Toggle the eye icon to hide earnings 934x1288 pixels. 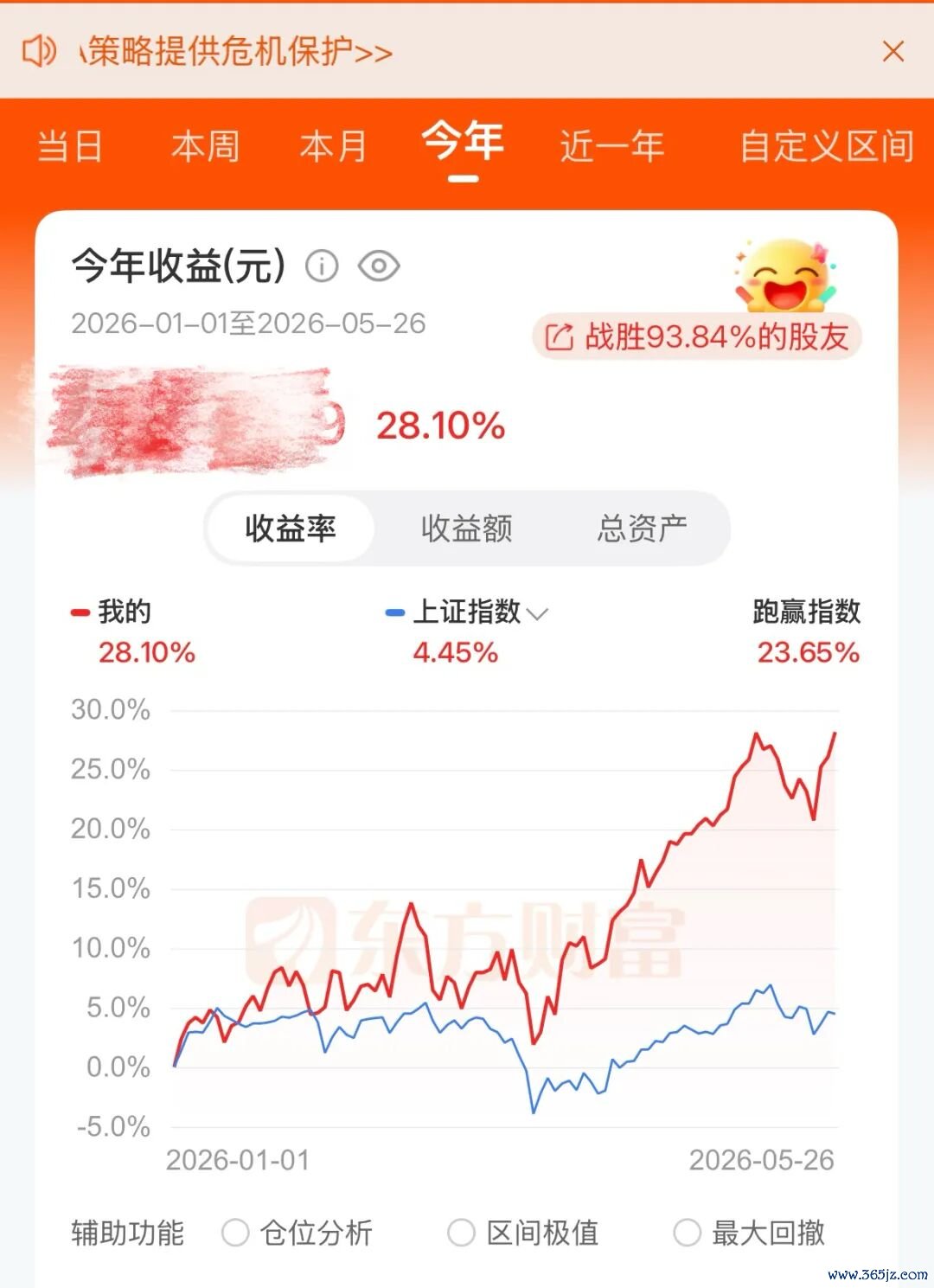(379, 266)
